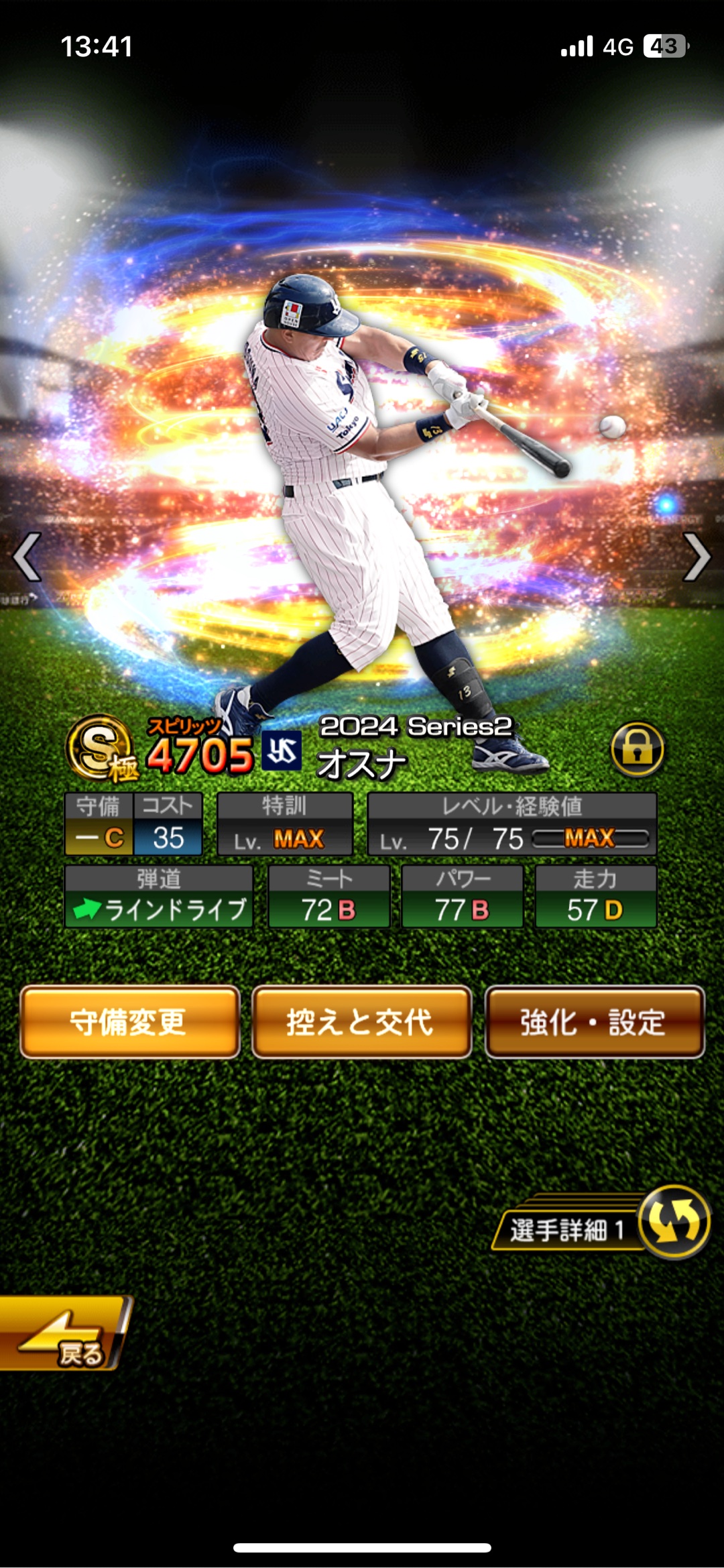The image size is (724, 1568).
Task: Return with the 戻る button
Action: coord(64,1333)
